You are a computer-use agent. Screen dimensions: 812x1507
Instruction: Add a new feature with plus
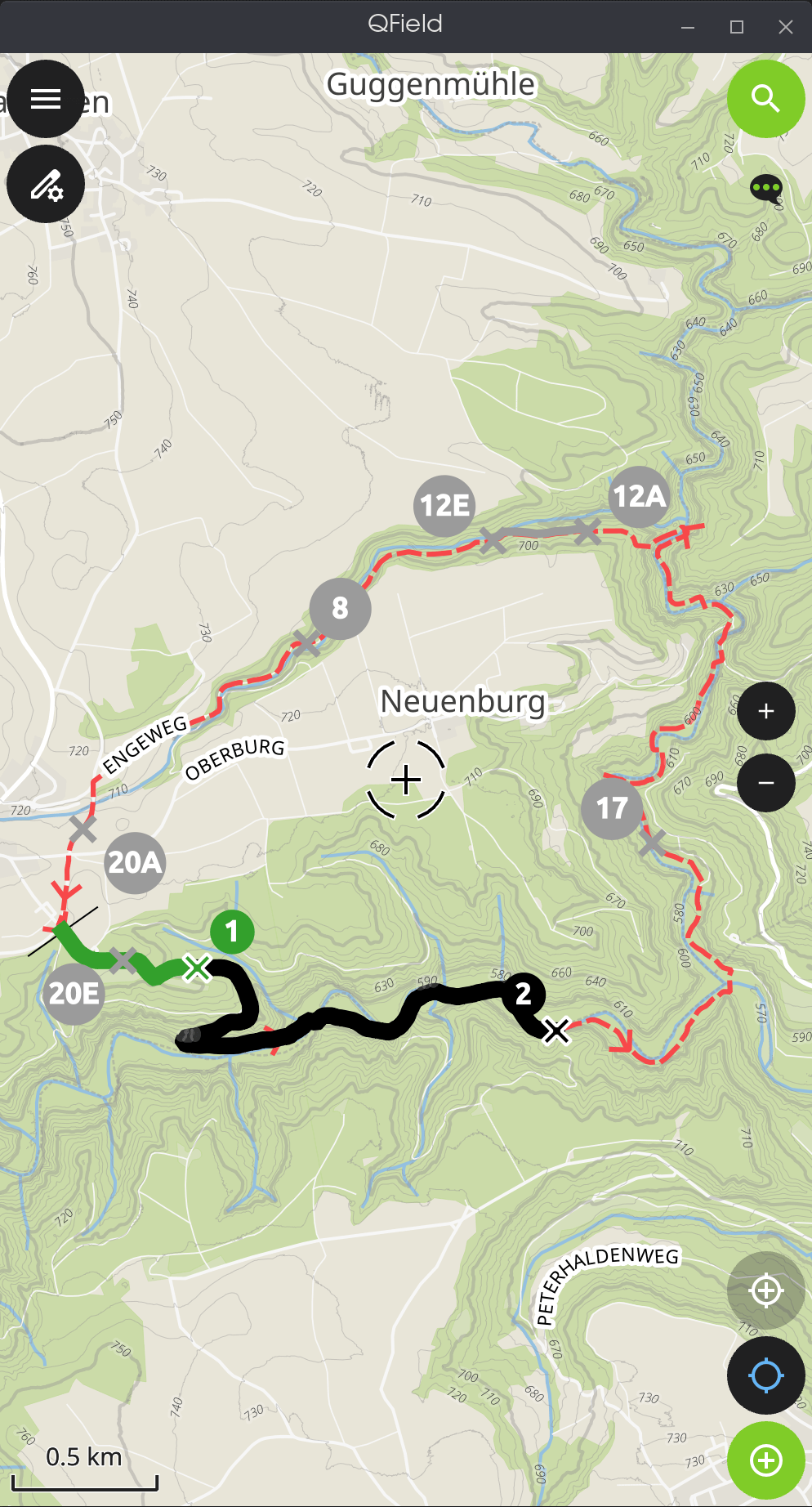(x=765, y=1460)
